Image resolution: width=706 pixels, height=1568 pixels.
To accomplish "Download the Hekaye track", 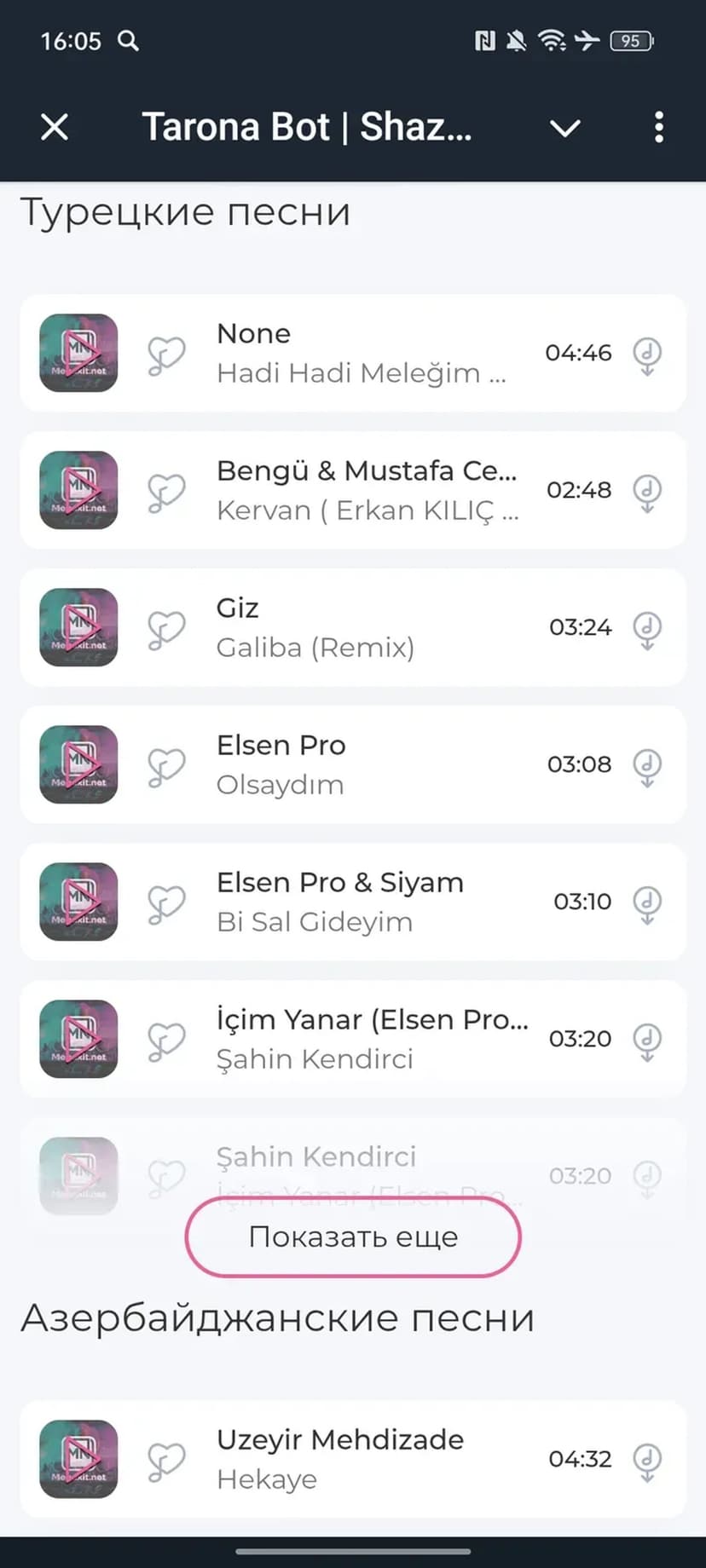I will pyautogui.click(x=647, y=1461).
